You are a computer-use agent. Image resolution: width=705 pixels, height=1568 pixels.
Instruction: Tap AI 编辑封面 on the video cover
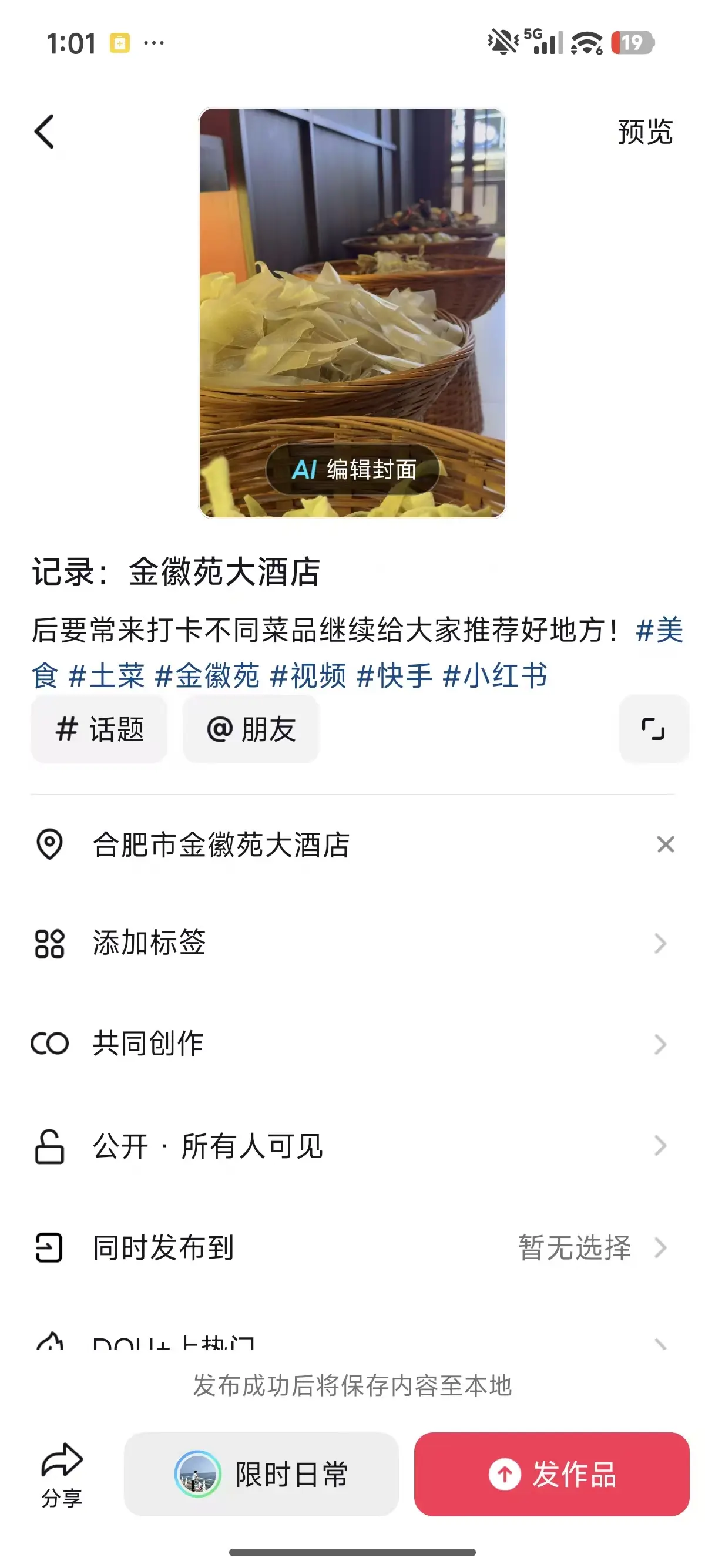click(x=353, y=469)
